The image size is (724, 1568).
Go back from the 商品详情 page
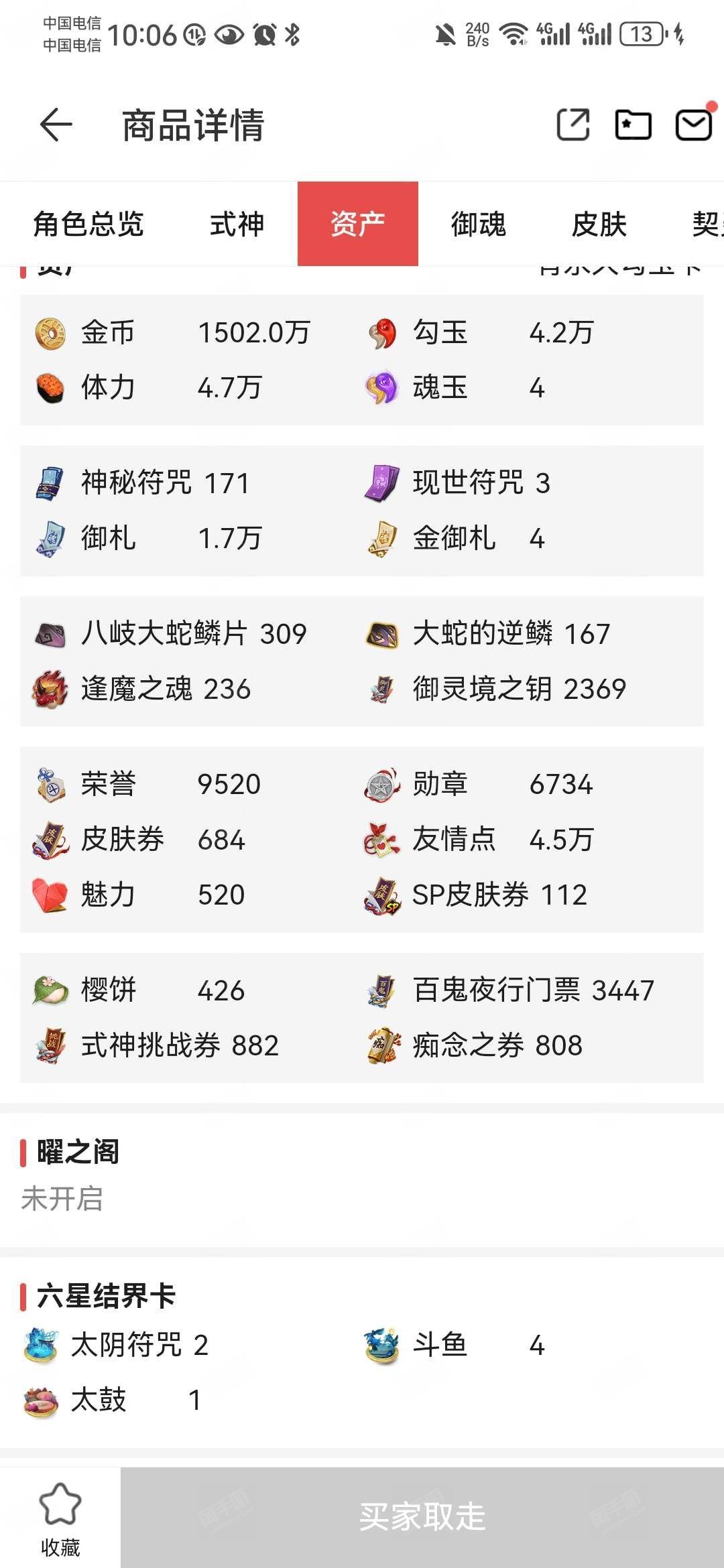coord(56,125)
